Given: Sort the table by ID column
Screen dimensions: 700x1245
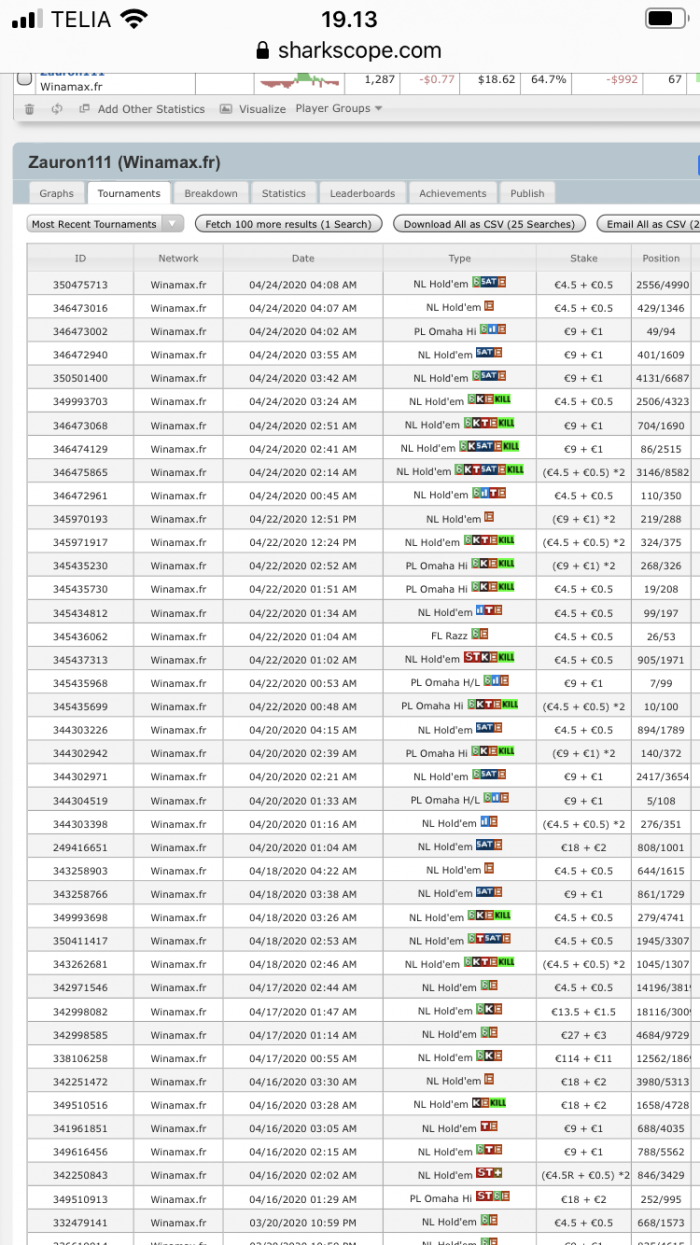Looking at the screenshot, I should [x=80, y=258].
